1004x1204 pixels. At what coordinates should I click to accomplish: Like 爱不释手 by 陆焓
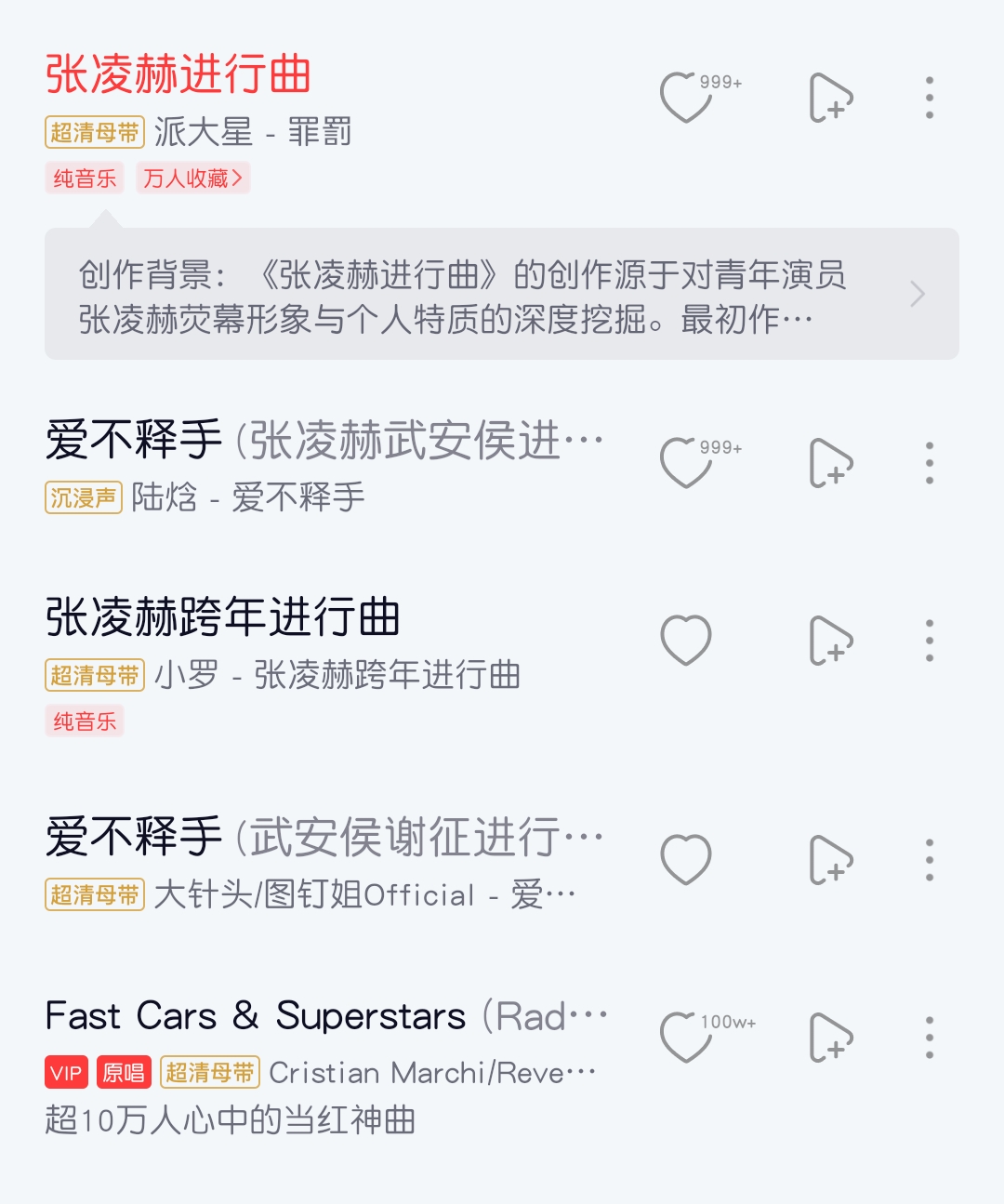click(686, 463)
